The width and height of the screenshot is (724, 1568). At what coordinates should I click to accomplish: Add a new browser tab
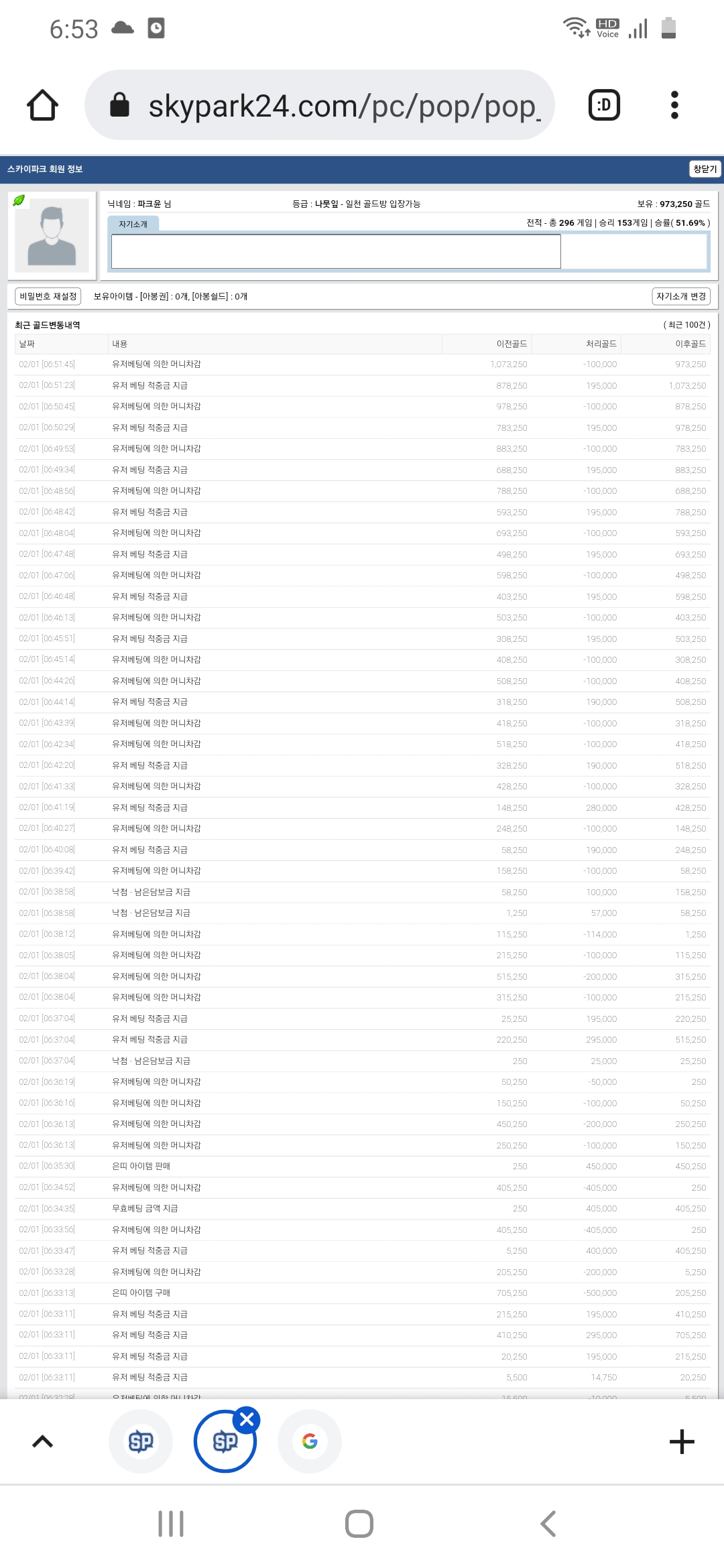682,1441
